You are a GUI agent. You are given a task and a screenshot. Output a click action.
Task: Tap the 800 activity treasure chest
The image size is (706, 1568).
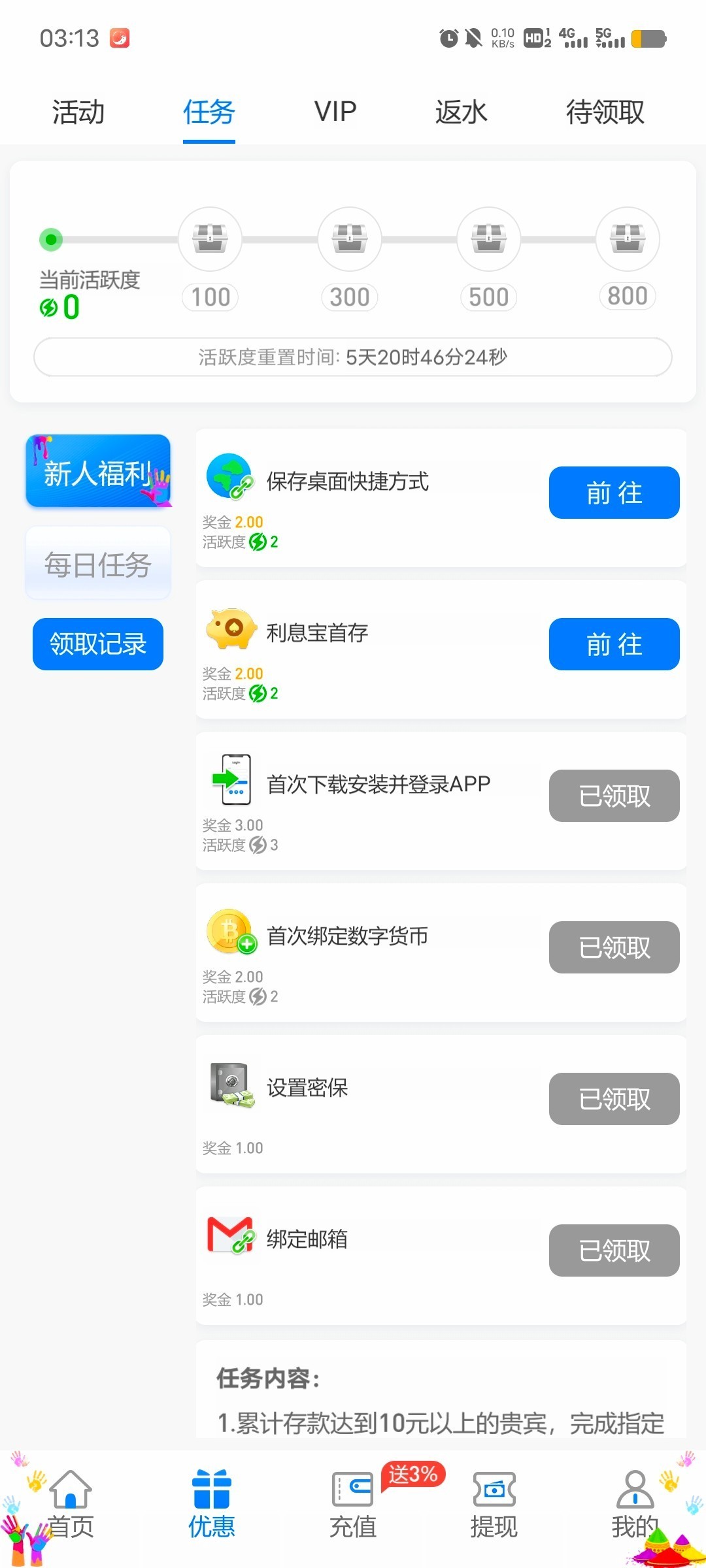(628, 239)
